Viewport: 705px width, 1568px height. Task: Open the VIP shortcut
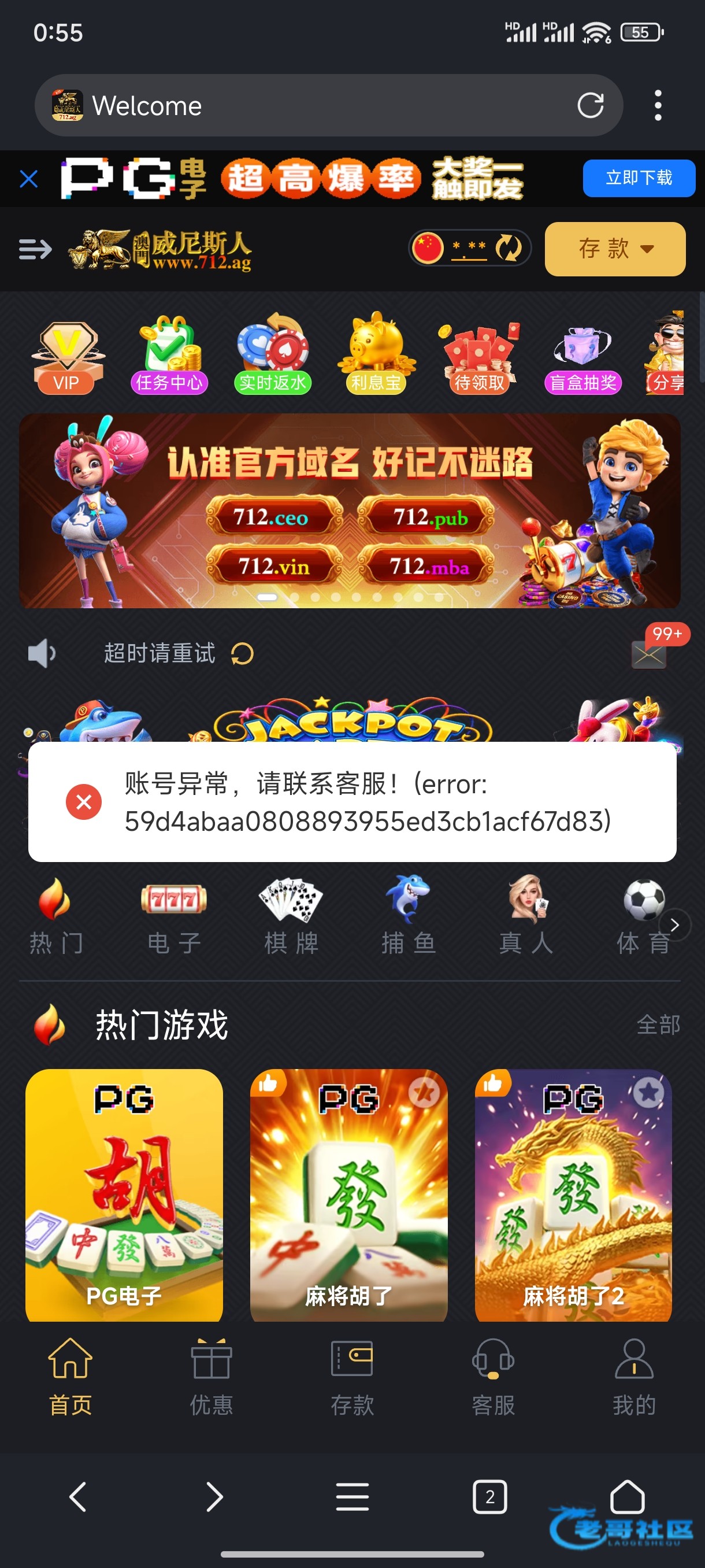click(66, 357)
